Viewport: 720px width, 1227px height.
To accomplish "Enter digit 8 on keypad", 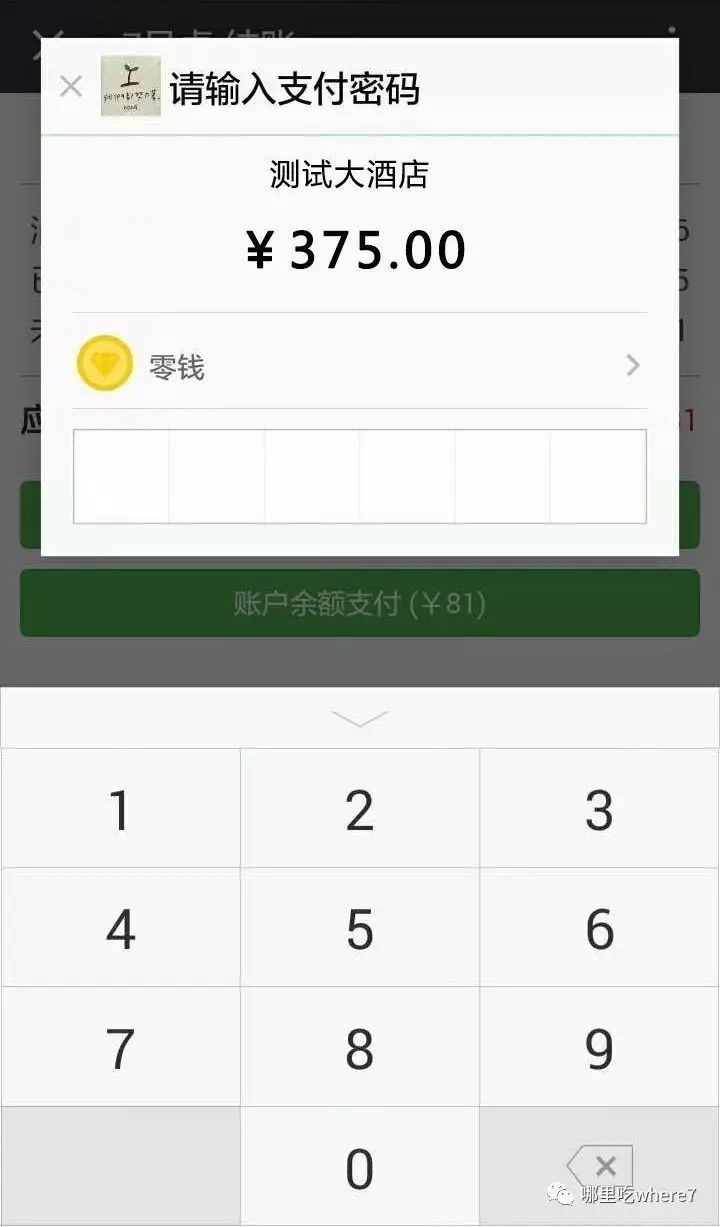I will coord(359,1047).
